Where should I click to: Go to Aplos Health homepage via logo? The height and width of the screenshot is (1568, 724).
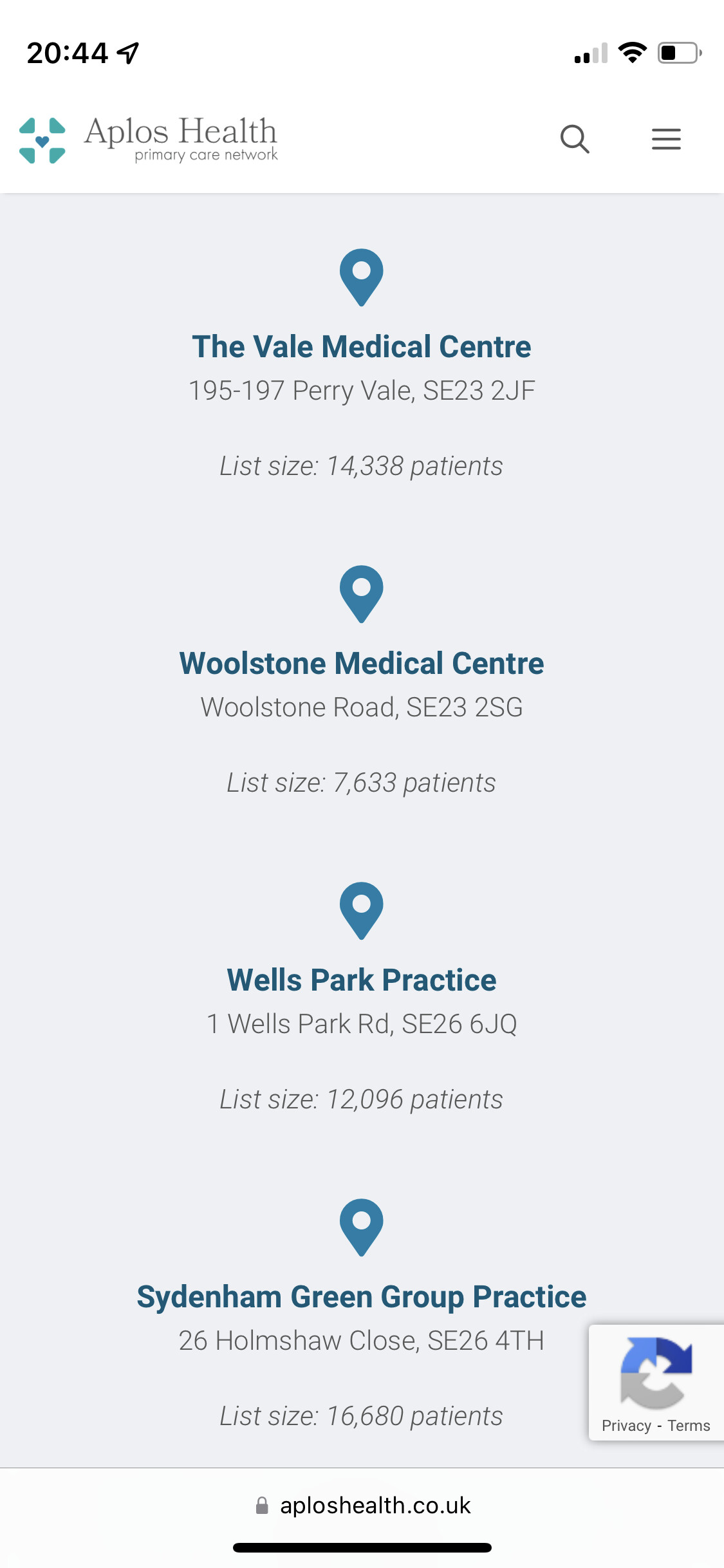point(149,140)
